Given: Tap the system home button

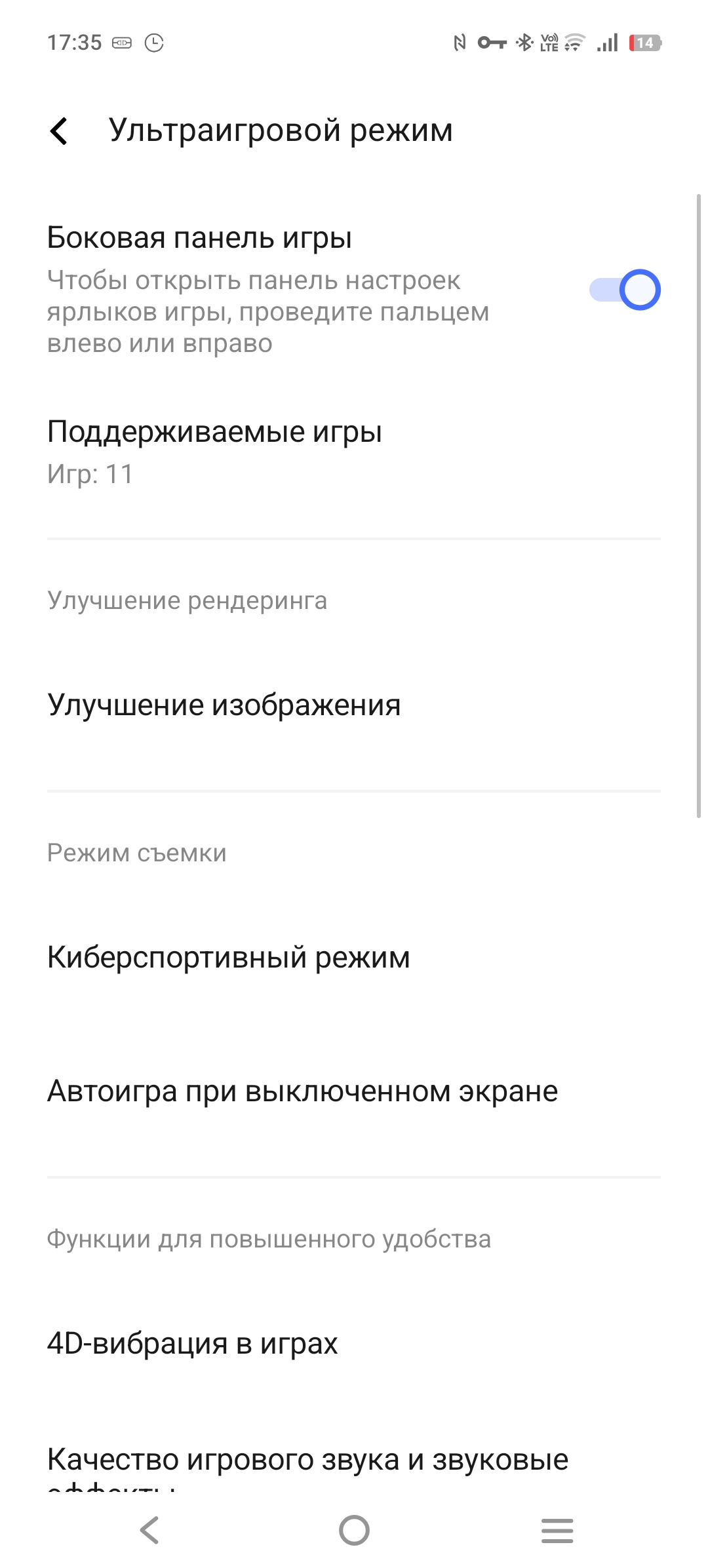Looking at the screenshot, I should 354,1531.
